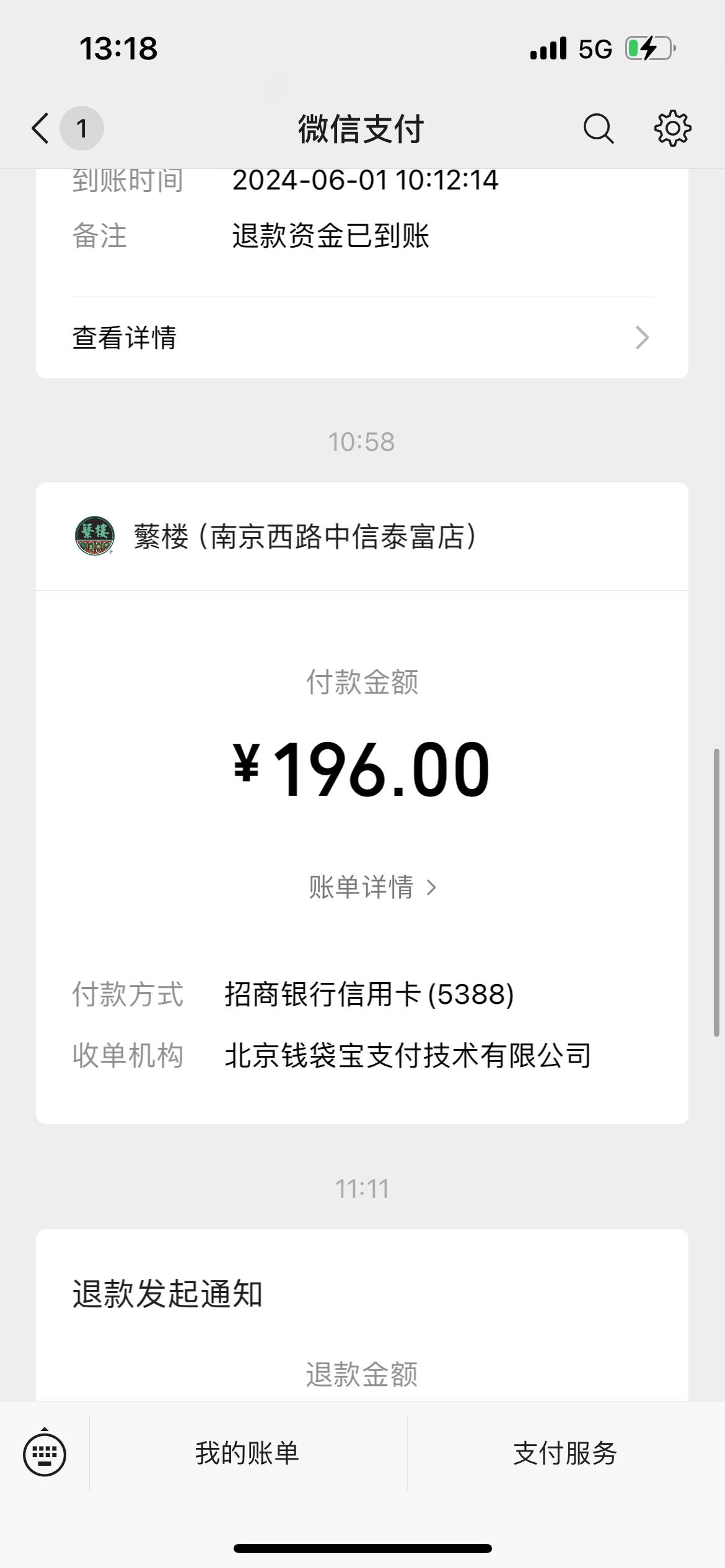The image size is (725, 1568).
Task: Open 我的账单 menu
Action: (248, 1453)
